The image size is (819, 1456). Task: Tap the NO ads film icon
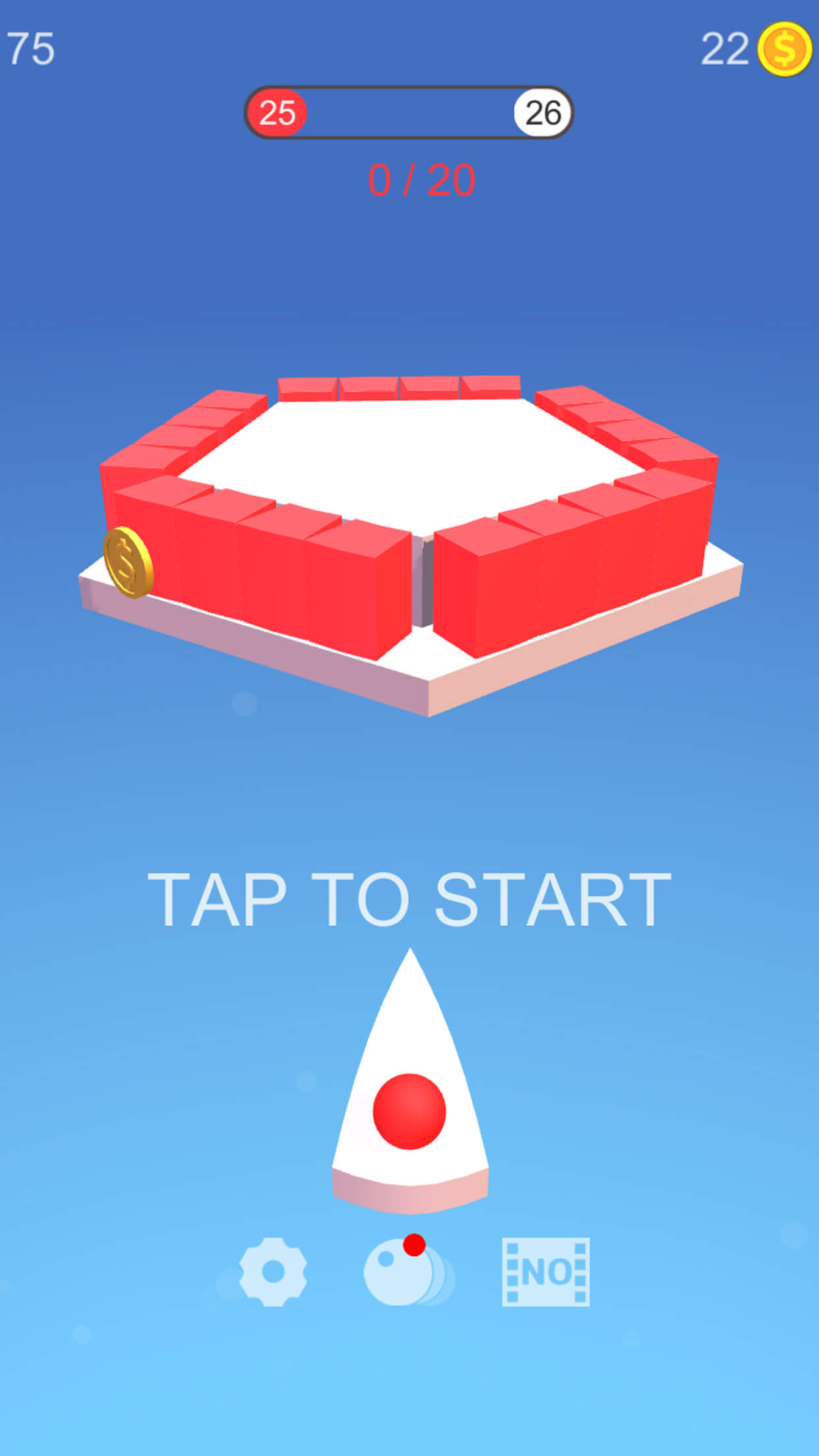(546, 1271)
